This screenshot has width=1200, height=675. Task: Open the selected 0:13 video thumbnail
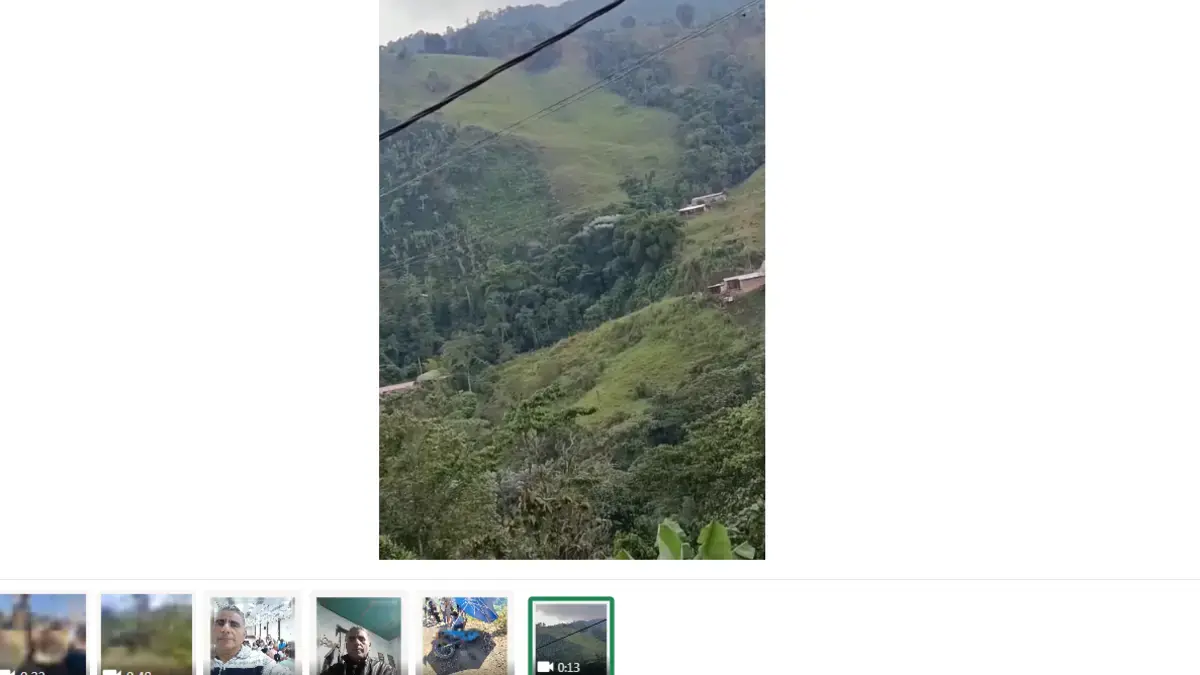(570, 636)
